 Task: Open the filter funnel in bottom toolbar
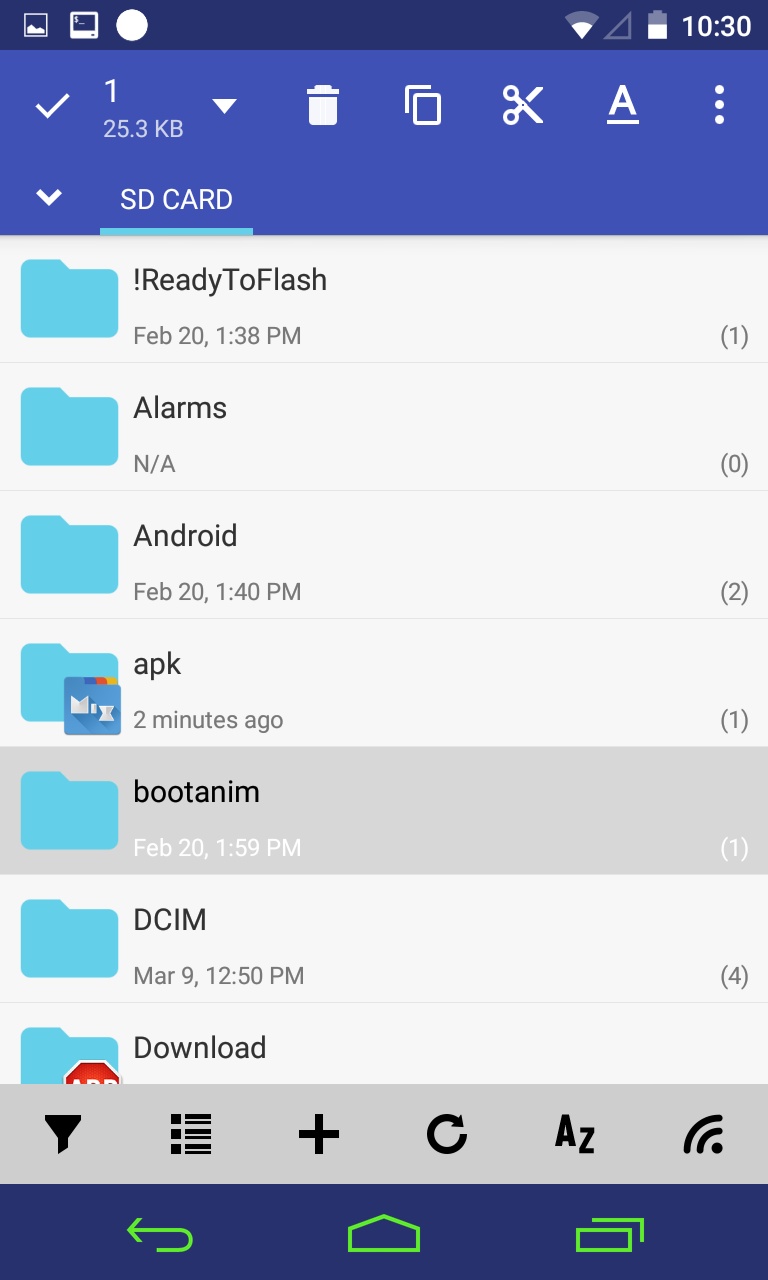63,1135
